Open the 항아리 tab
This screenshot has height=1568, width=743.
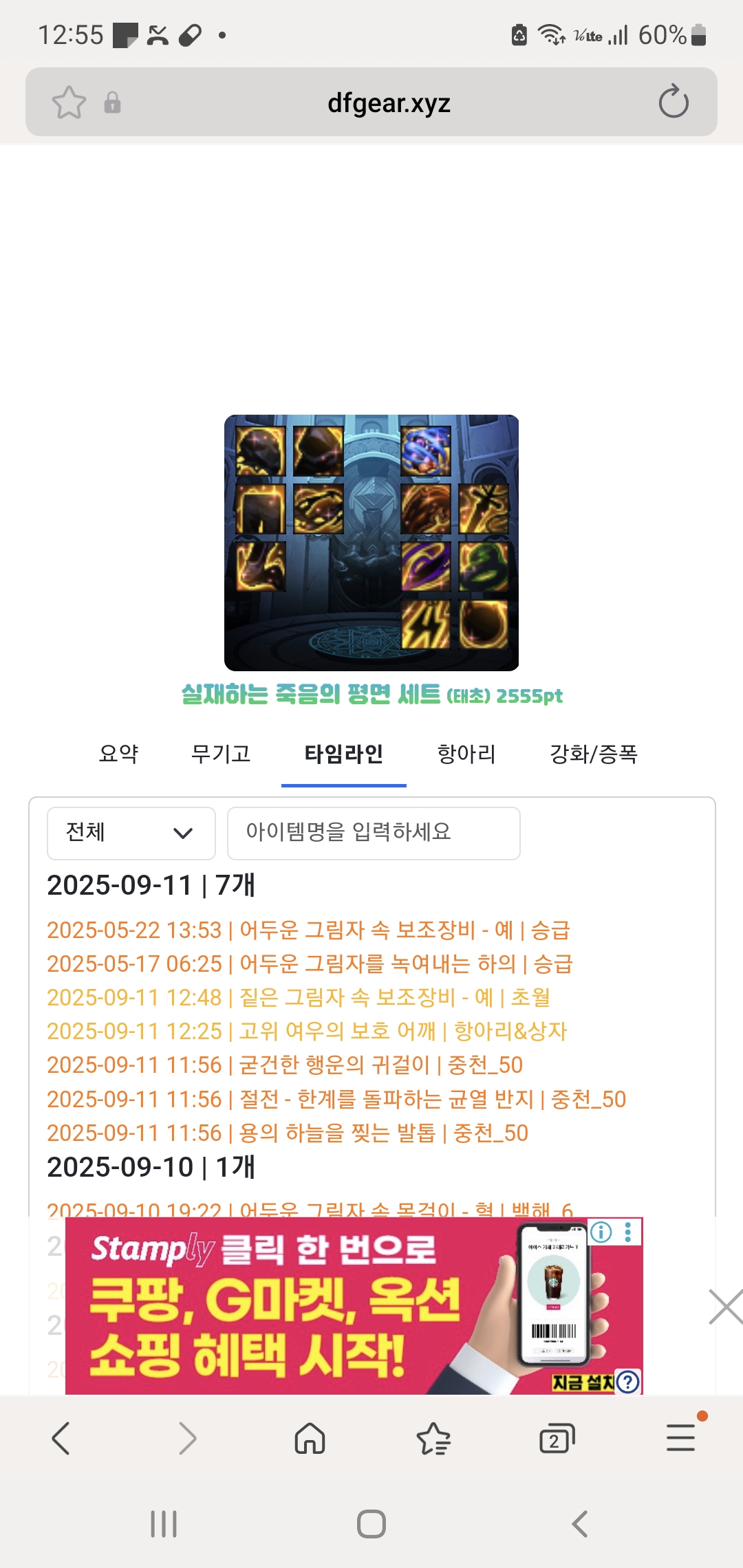[x=466, y=754]
